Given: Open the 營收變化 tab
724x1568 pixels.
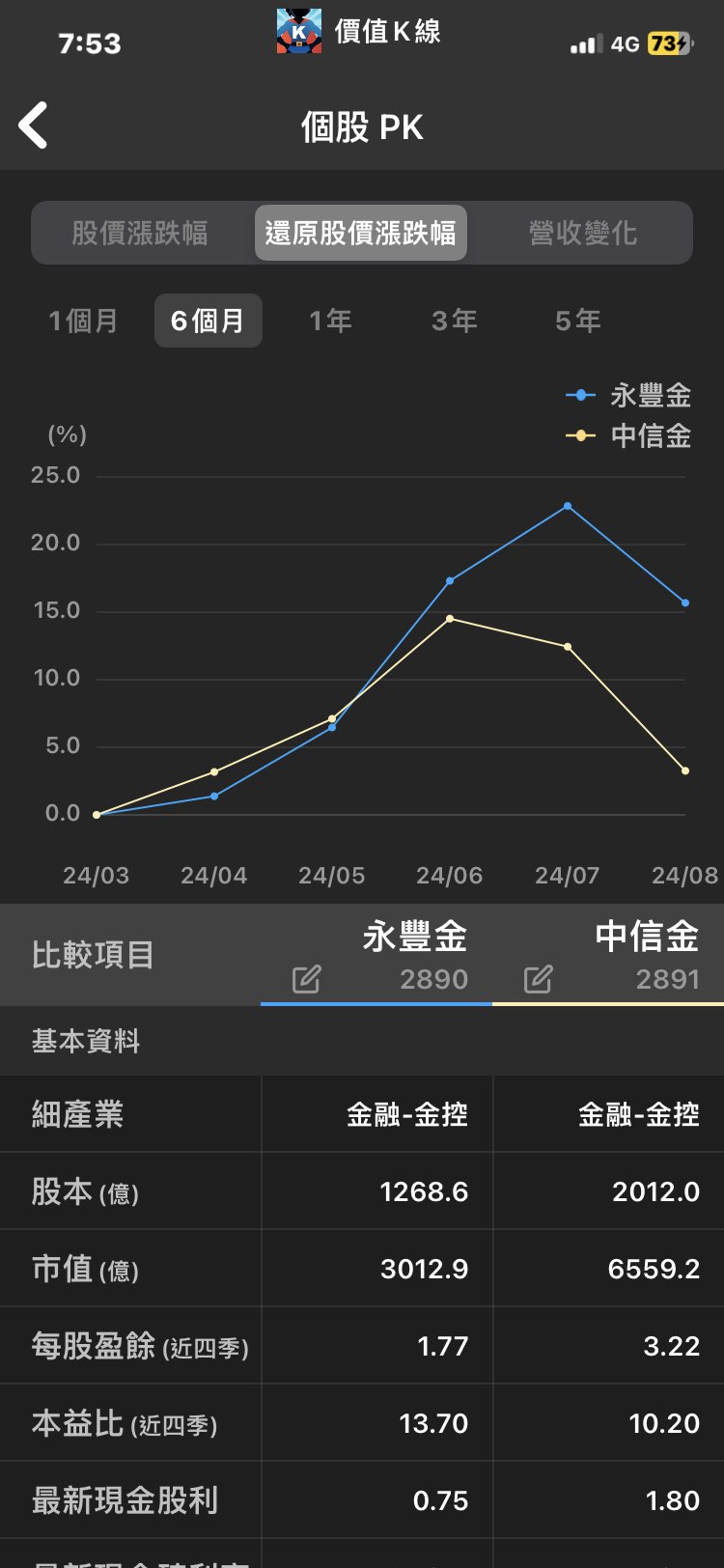Looking at the screenshot, I should pos(582,233).
